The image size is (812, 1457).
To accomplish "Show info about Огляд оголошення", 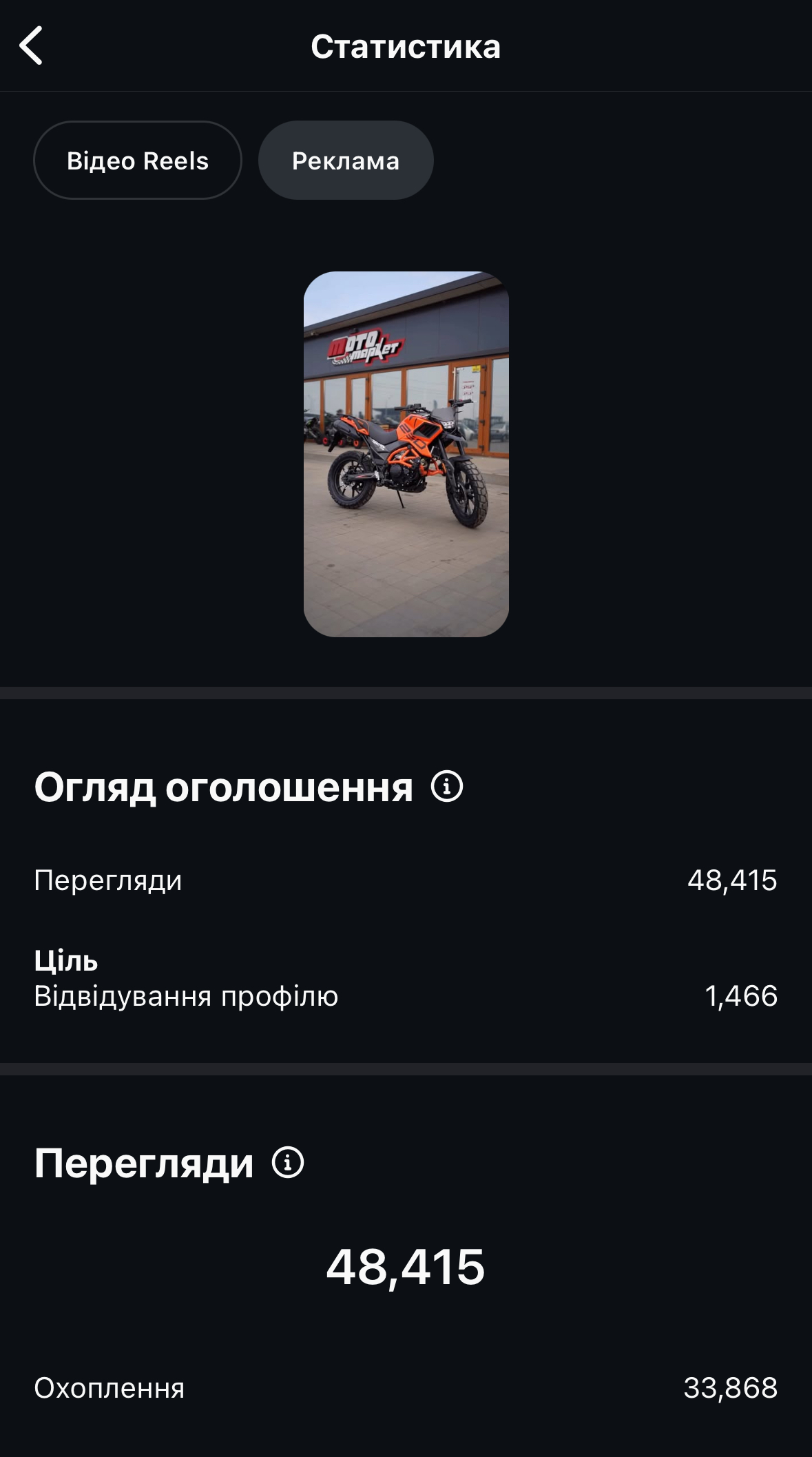I will (447, 786).
